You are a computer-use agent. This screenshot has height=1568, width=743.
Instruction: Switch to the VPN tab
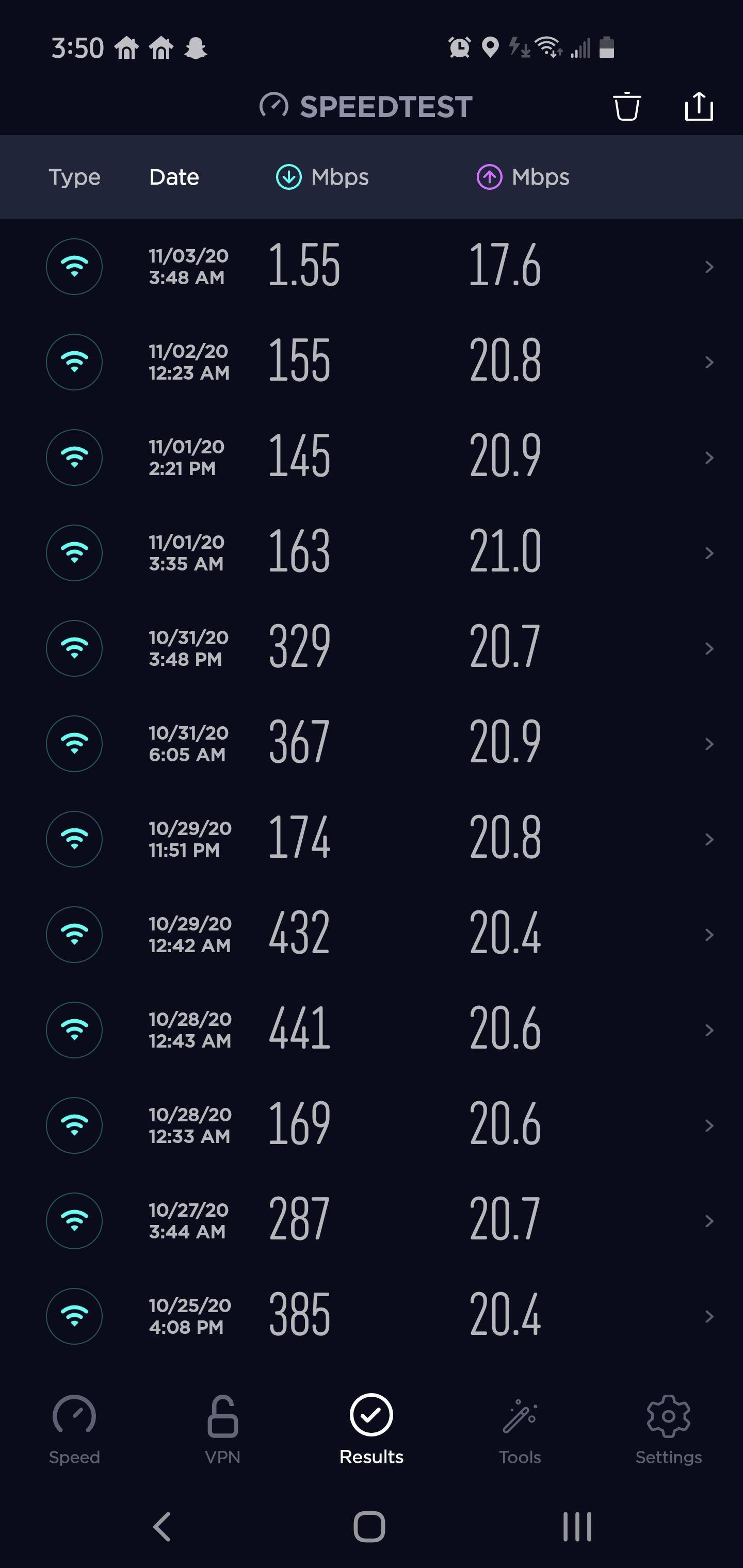(222, 1430)
